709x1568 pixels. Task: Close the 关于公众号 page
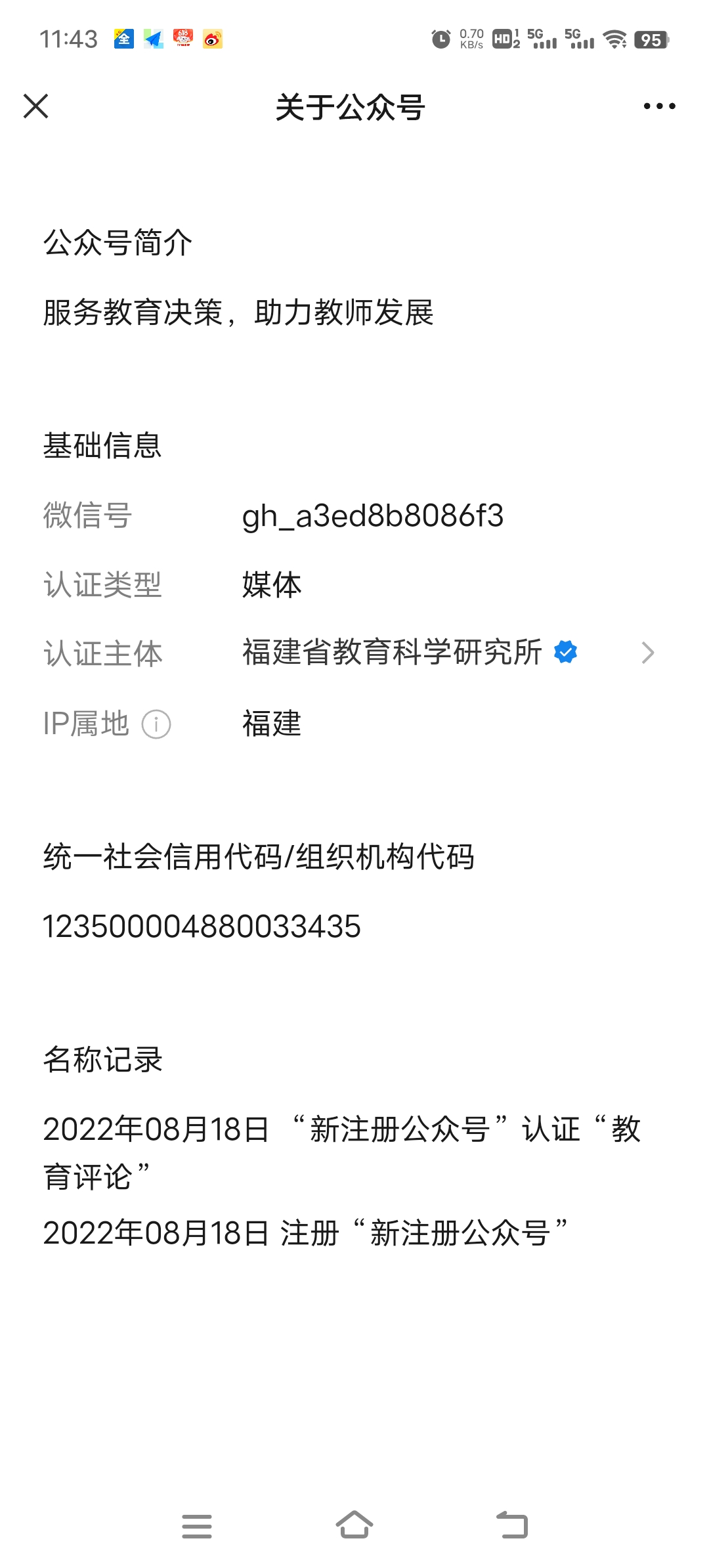[36, 106]
